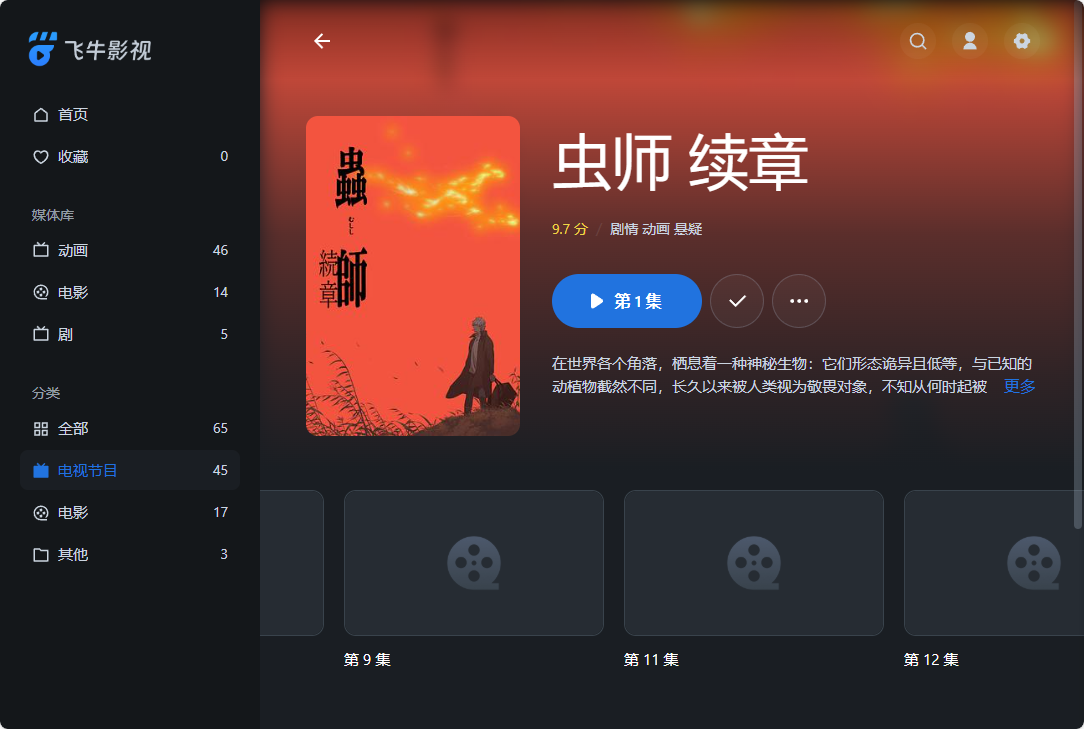This screenshot has width=1084, height=729.
Task: Open the three-dot more options menu
Action: pos(799,301)
